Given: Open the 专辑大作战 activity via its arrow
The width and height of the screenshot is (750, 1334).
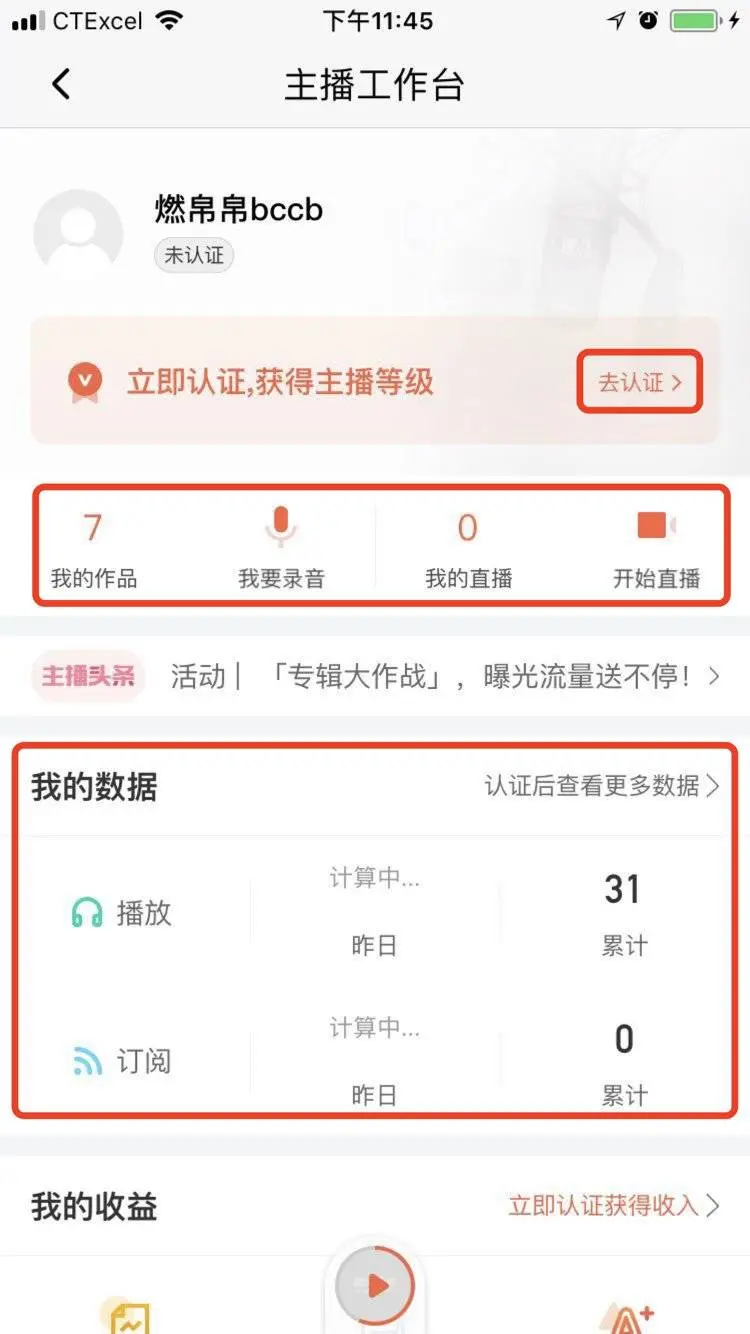Looking at the screenshot, I should coord(713,676).
